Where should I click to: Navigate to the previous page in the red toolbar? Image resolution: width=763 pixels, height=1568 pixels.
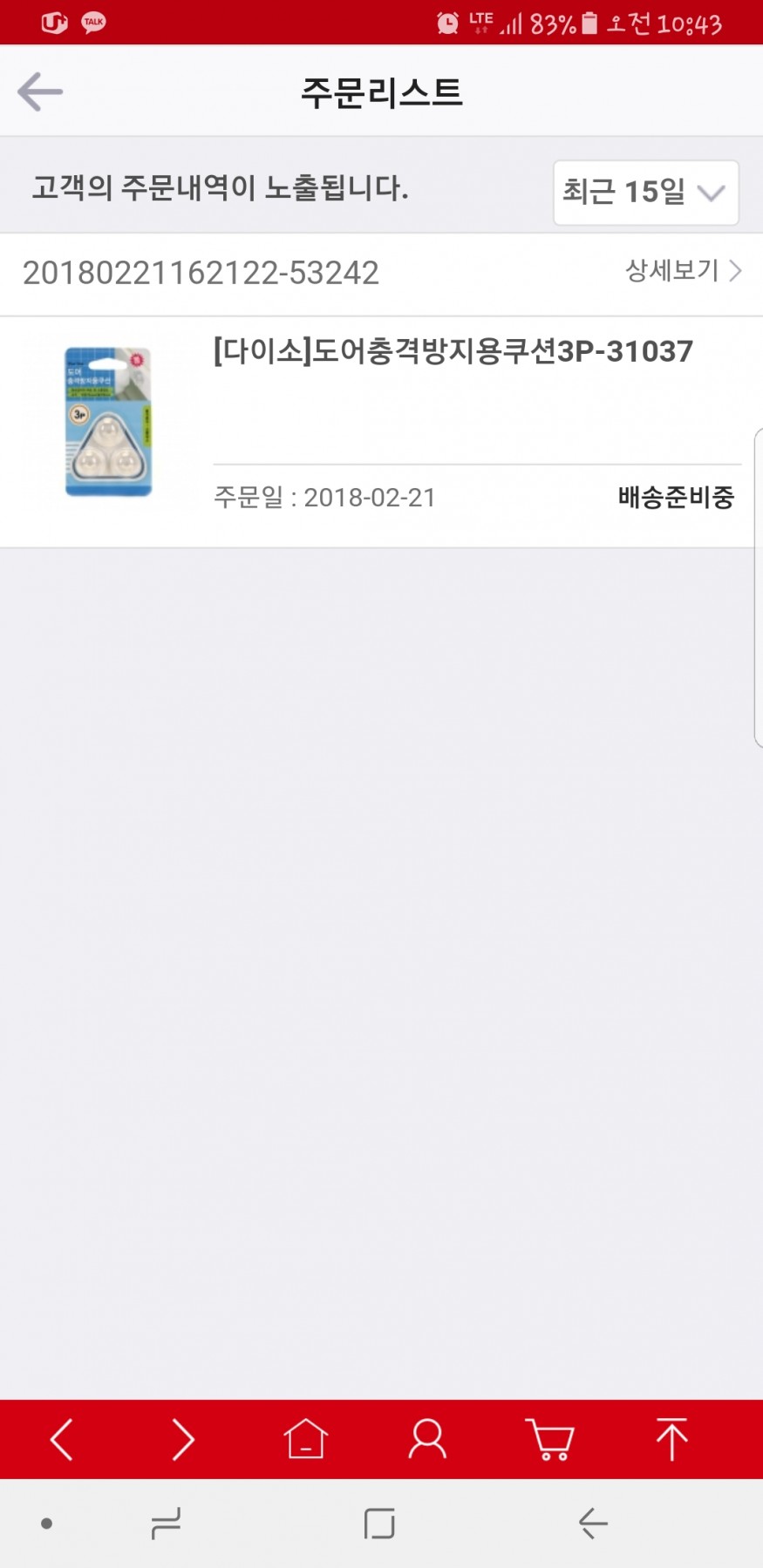[x=61, y=1439]
